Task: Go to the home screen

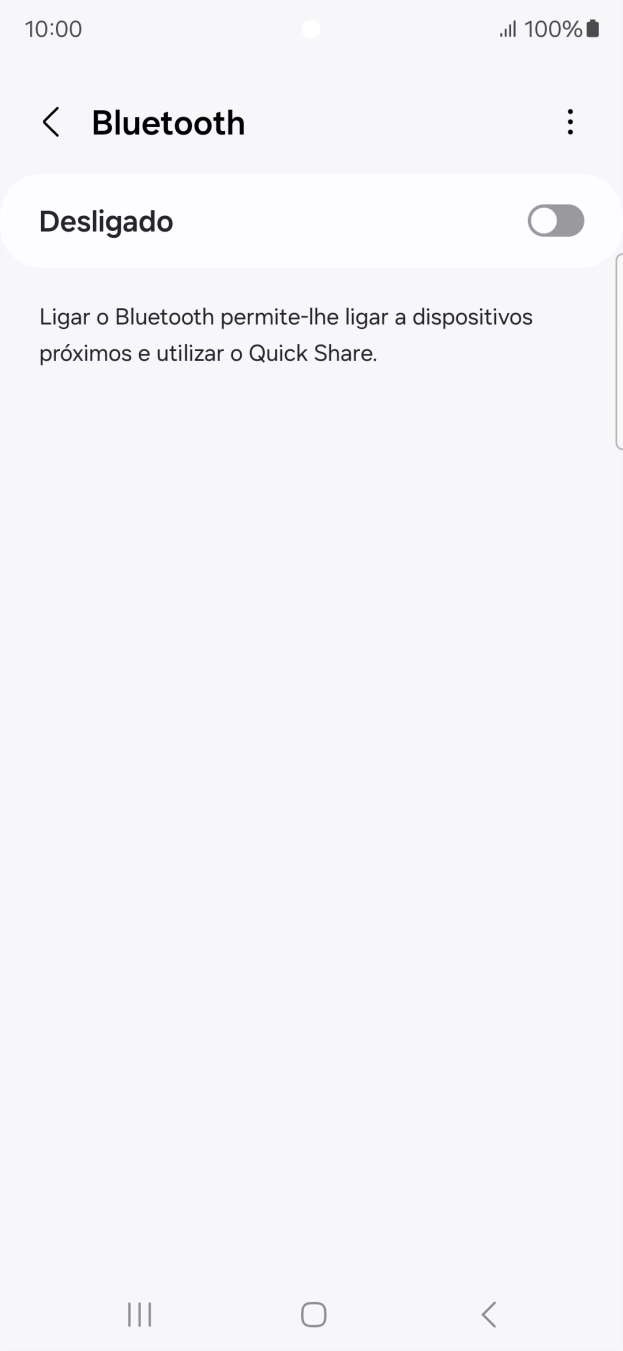Action: (313, 1314)
